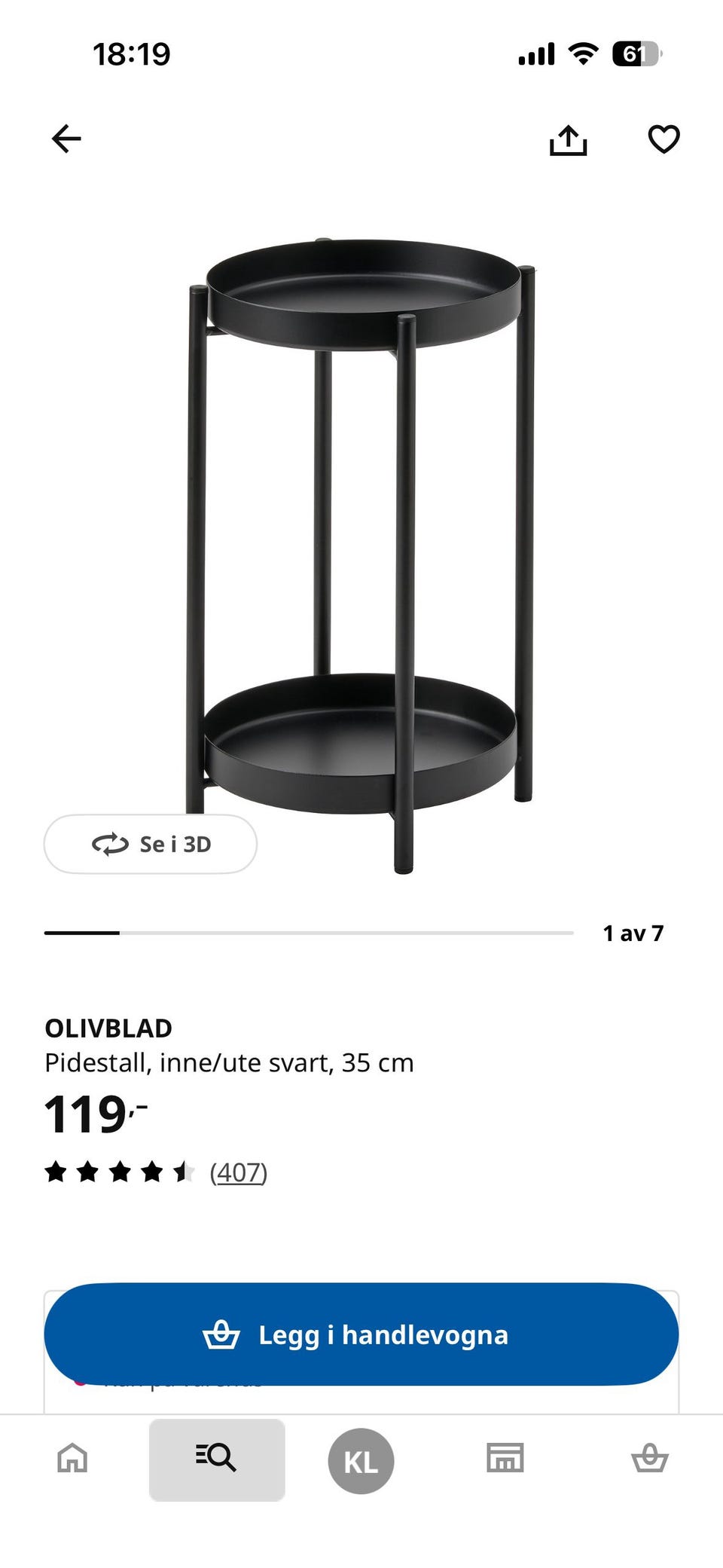Tap 'Legg i handlevogna' to add product

point(361,1334)
